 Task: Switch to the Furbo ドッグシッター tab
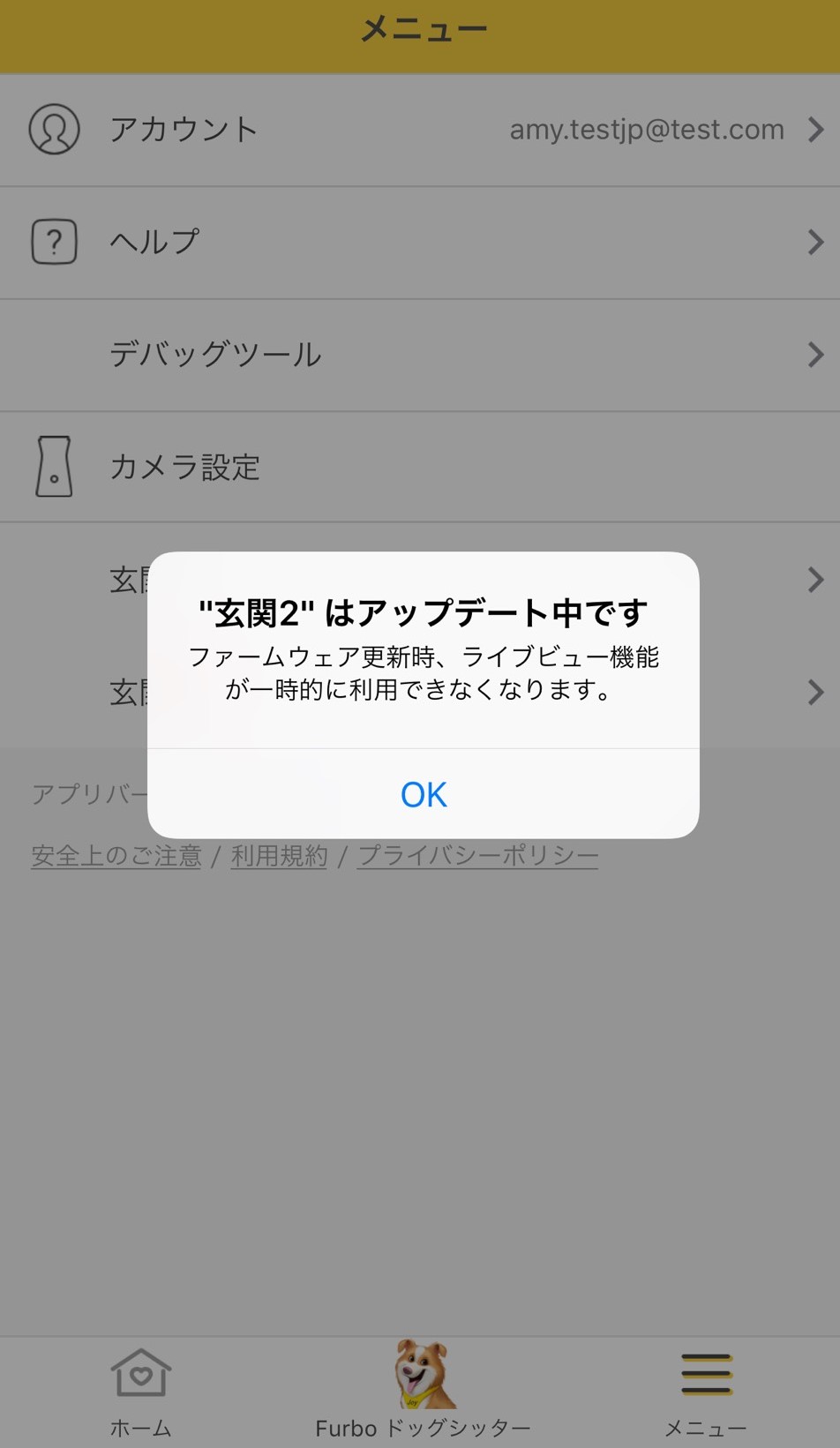pos(424,1392)
